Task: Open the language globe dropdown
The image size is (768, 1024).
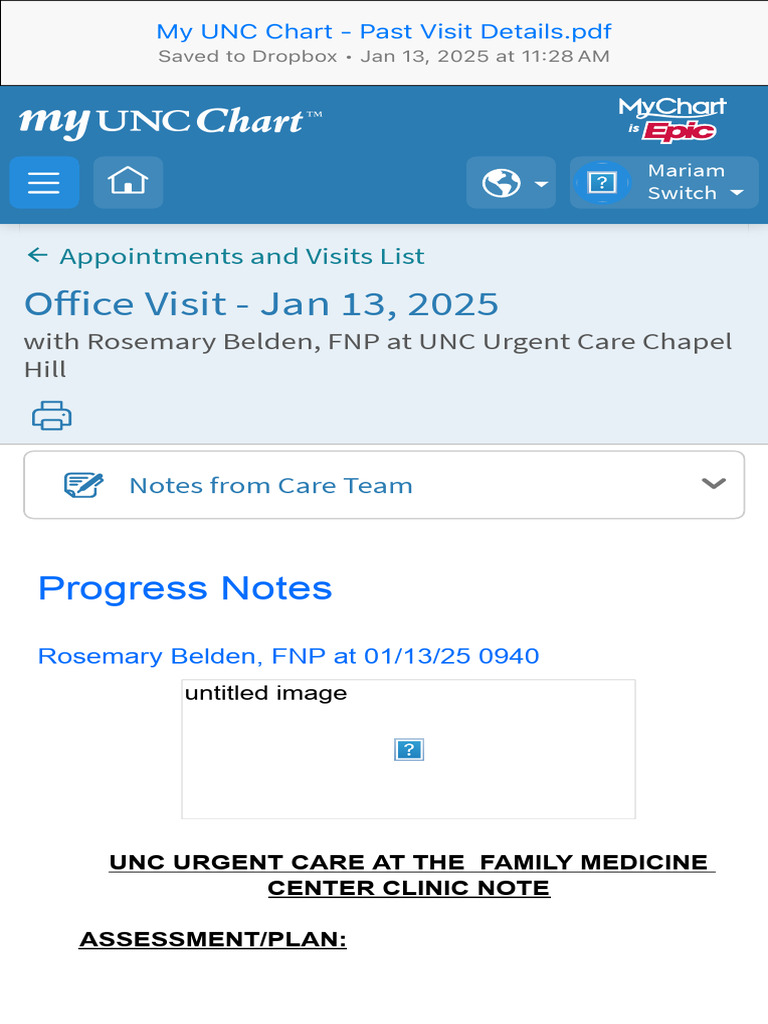Action: pos(511,183)
